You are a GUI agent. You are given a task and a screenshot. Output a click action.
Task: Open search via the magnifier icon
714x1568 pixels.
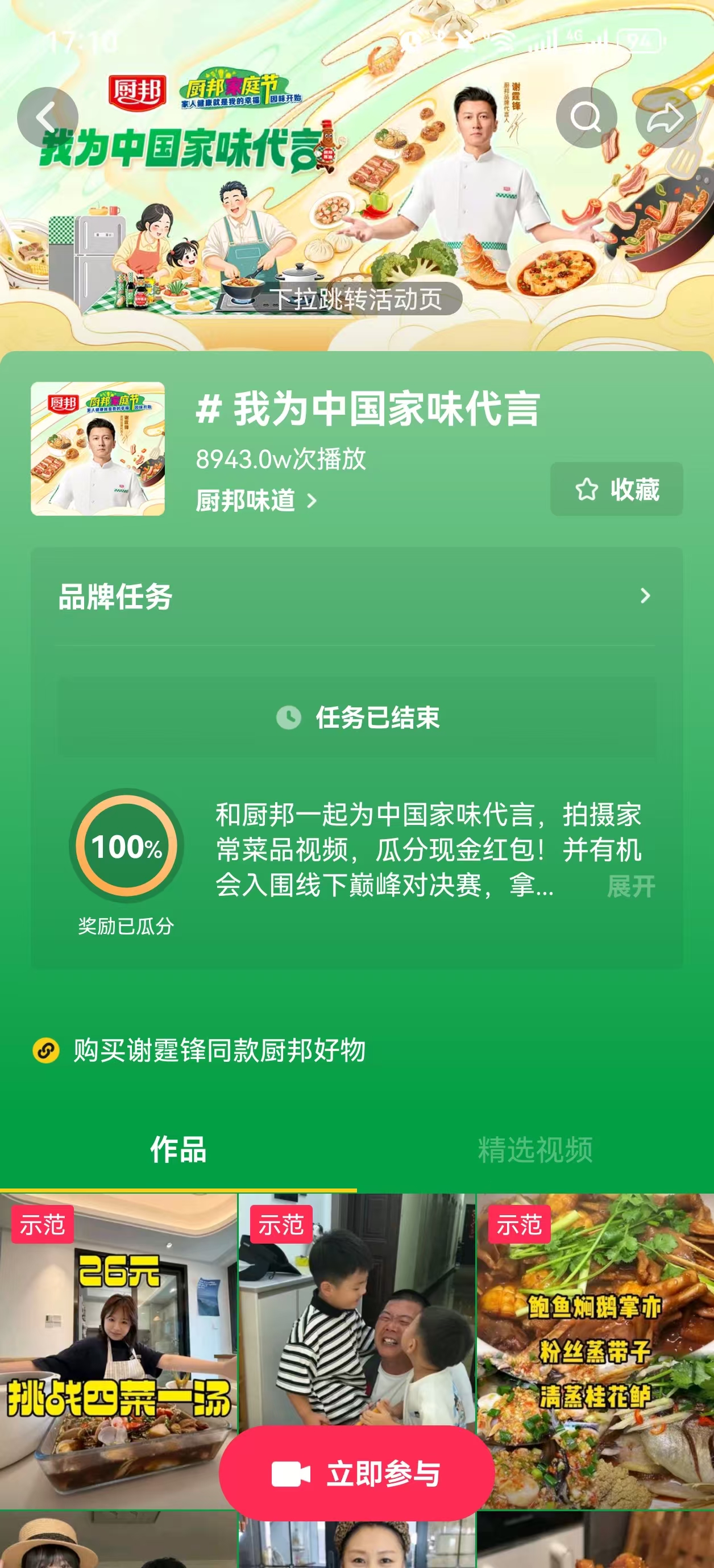coord(586,118)
